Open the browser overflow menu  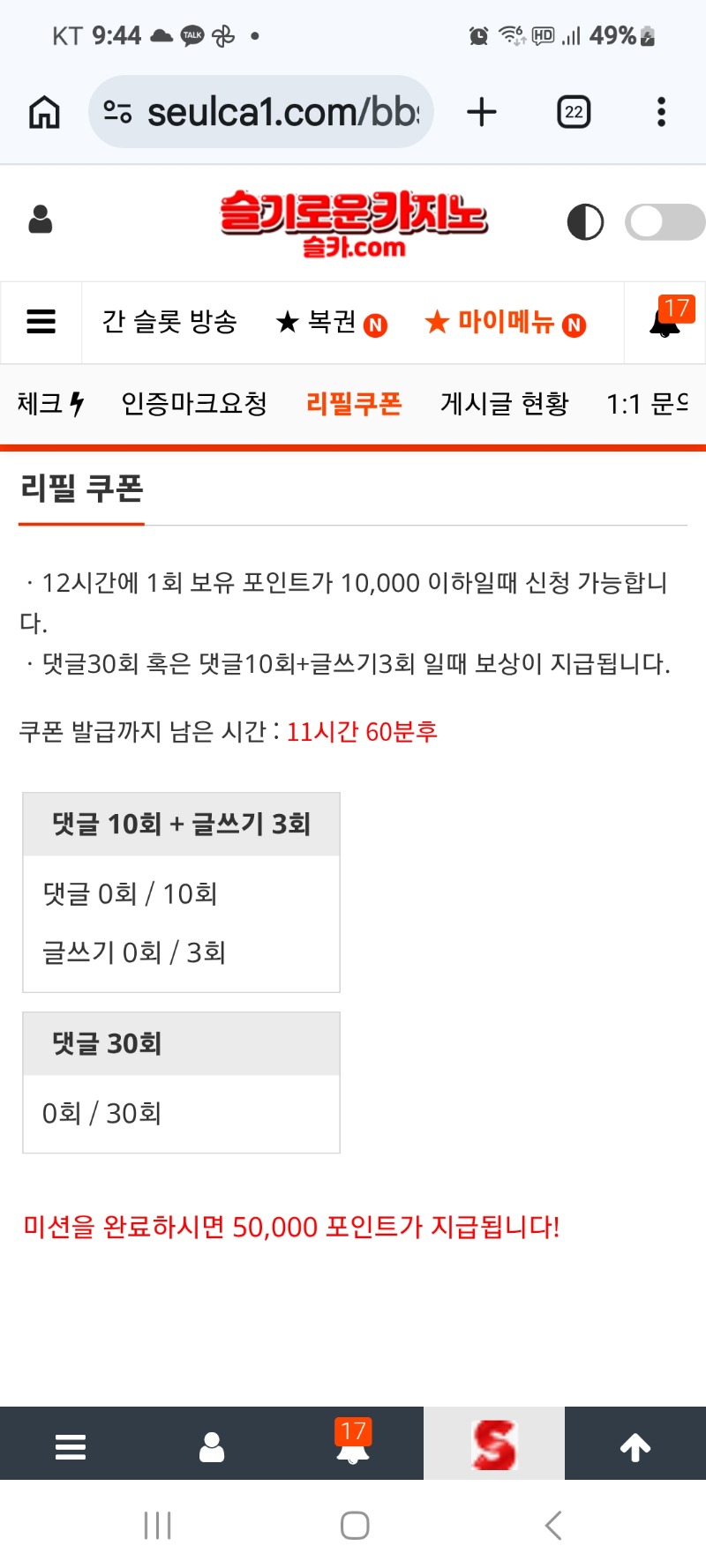click(x=661, y=112)
